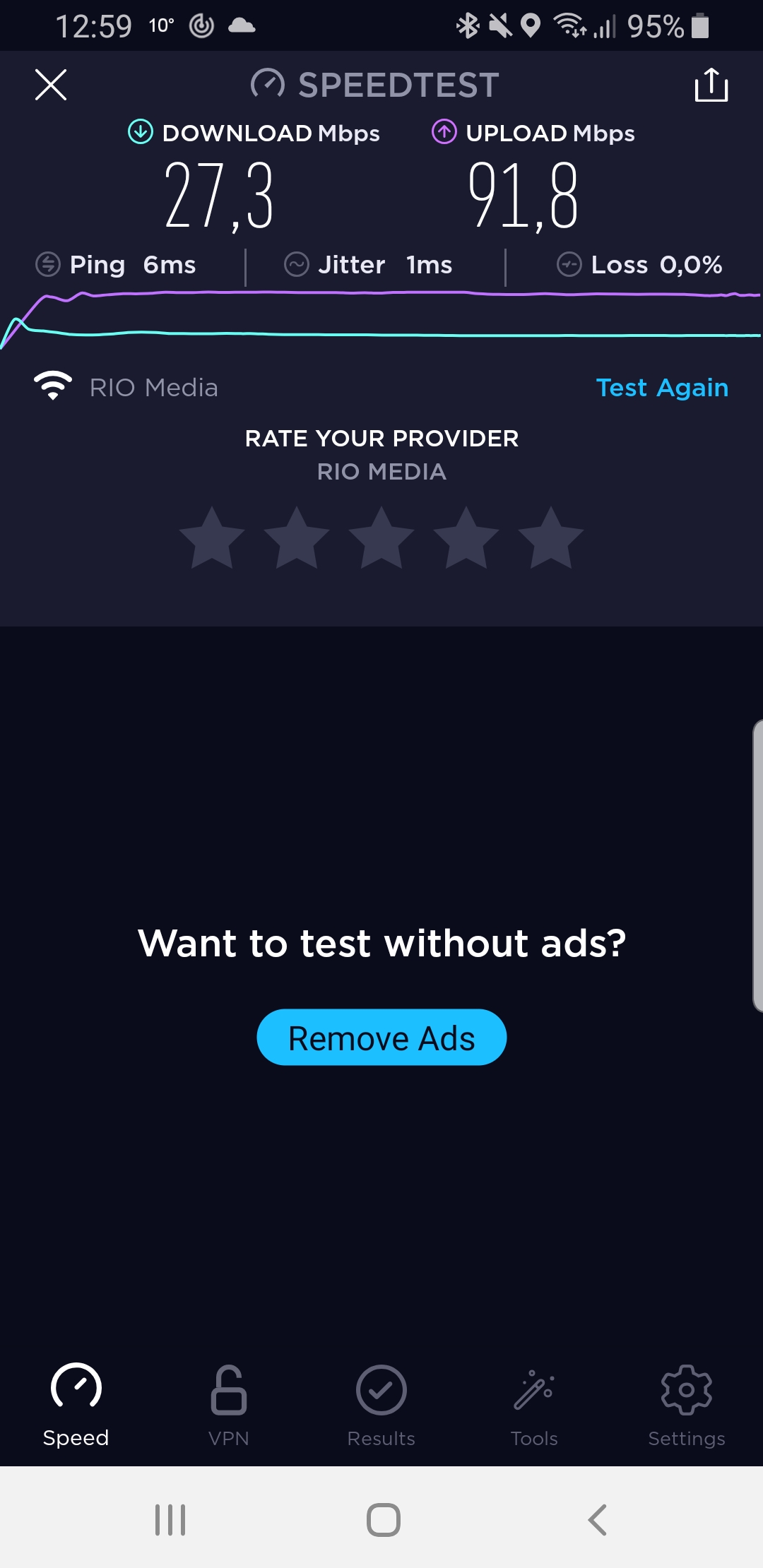Screen dimensions: 763x1568
Task: Go back using the system back button
Action: (x=597, y=1520)
